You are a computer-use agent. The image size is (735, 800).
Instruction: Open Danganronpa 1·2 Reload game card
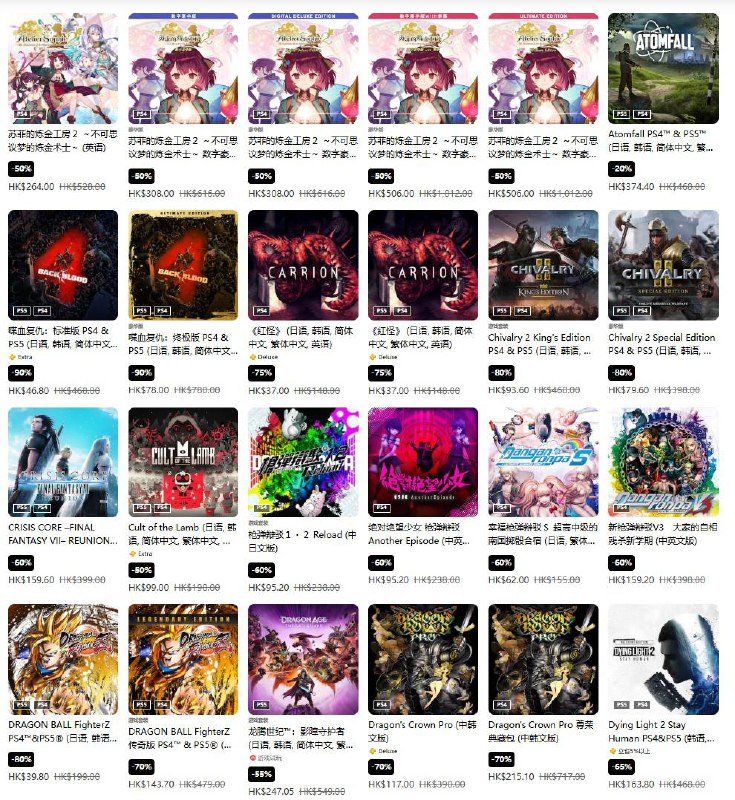coord(303,462)
